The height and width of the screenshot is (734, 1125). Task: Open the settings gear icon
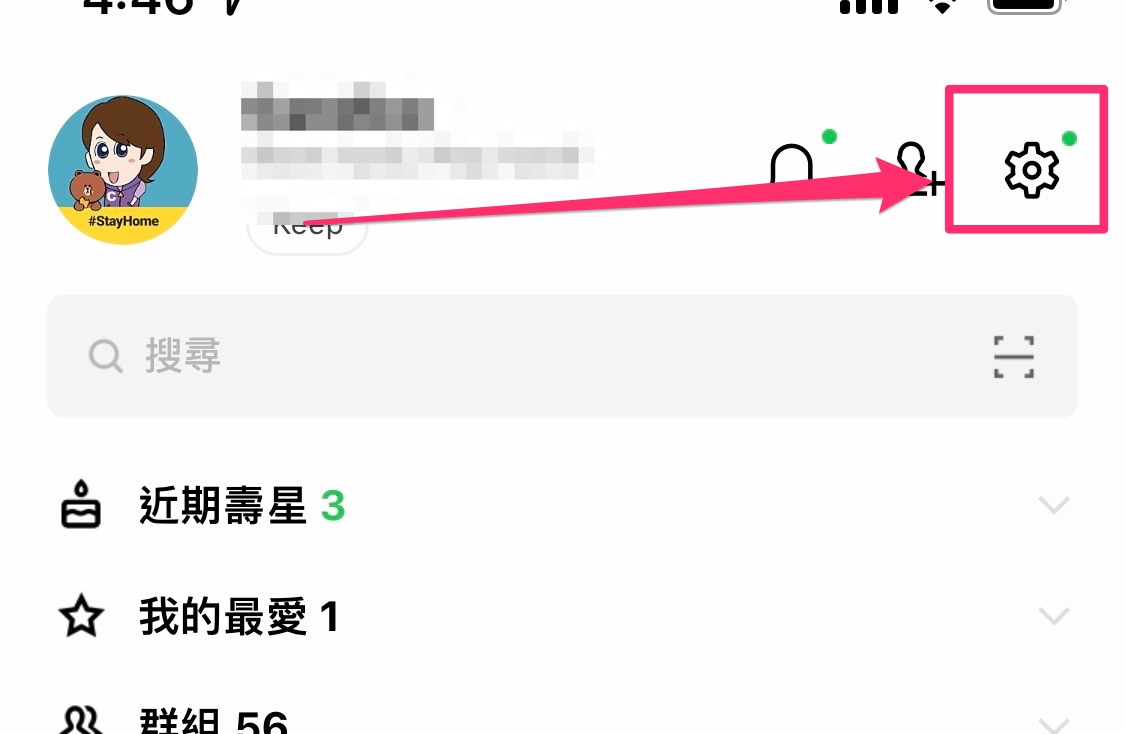pyautogui.click(x=1031, y=169)
